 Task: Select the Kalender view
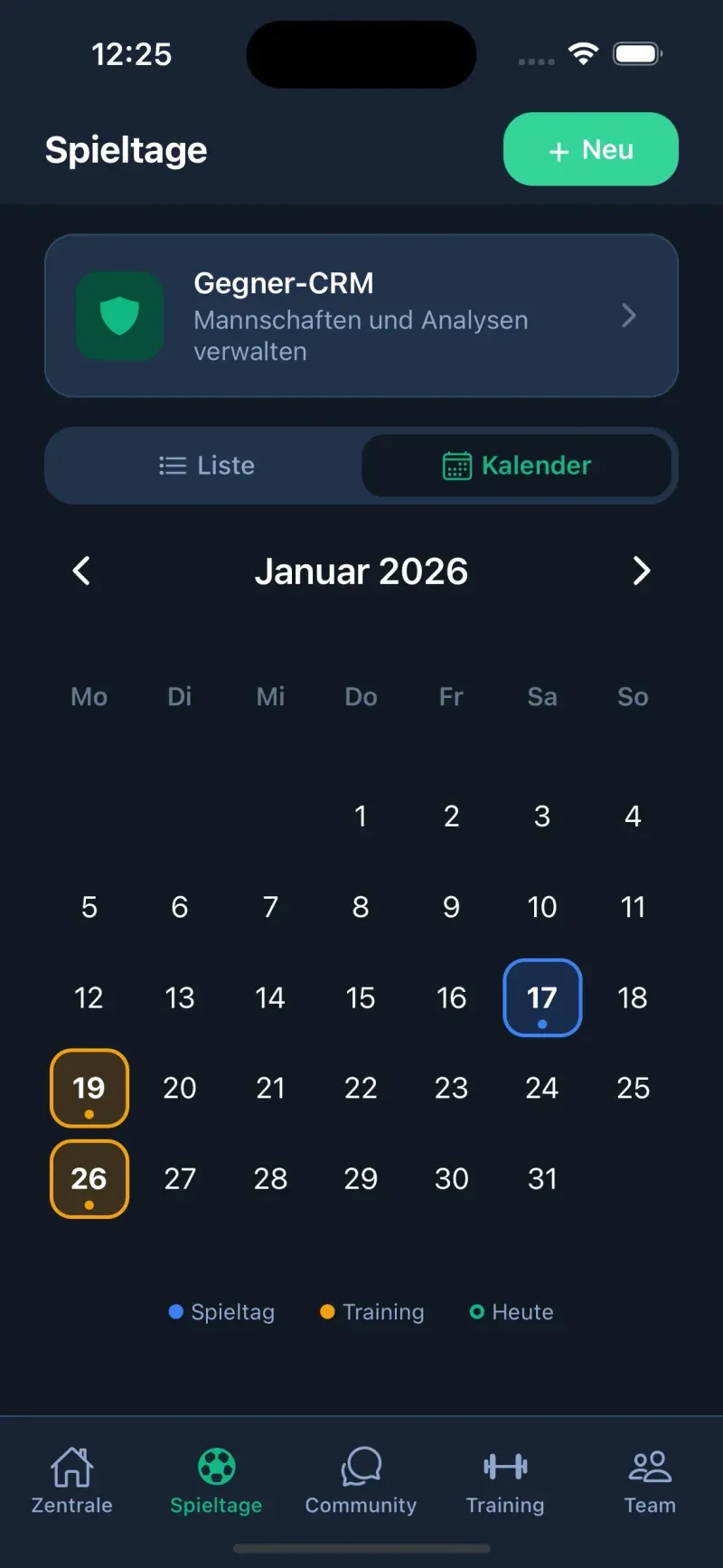517,466
